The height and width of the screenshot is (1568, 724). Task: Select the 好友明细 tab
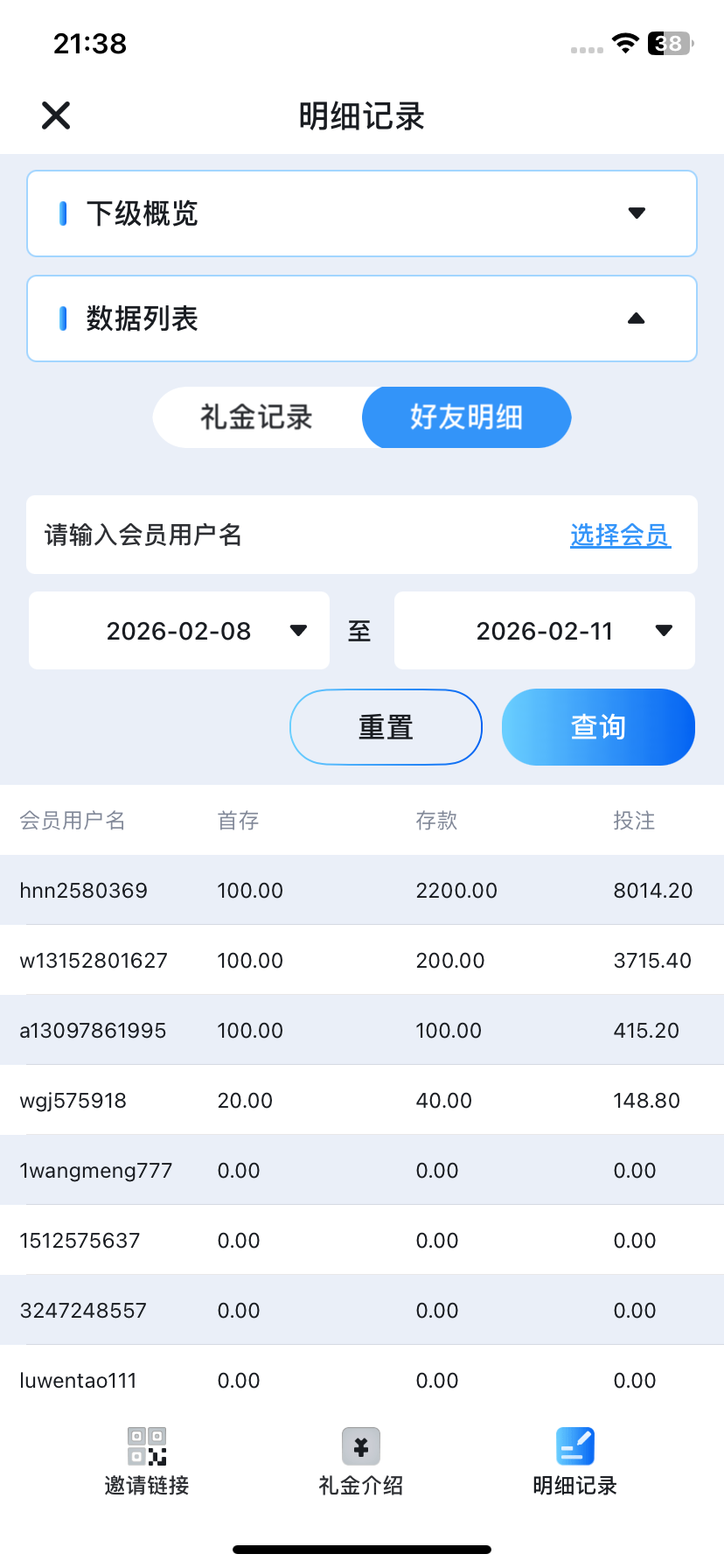point(466,417)
